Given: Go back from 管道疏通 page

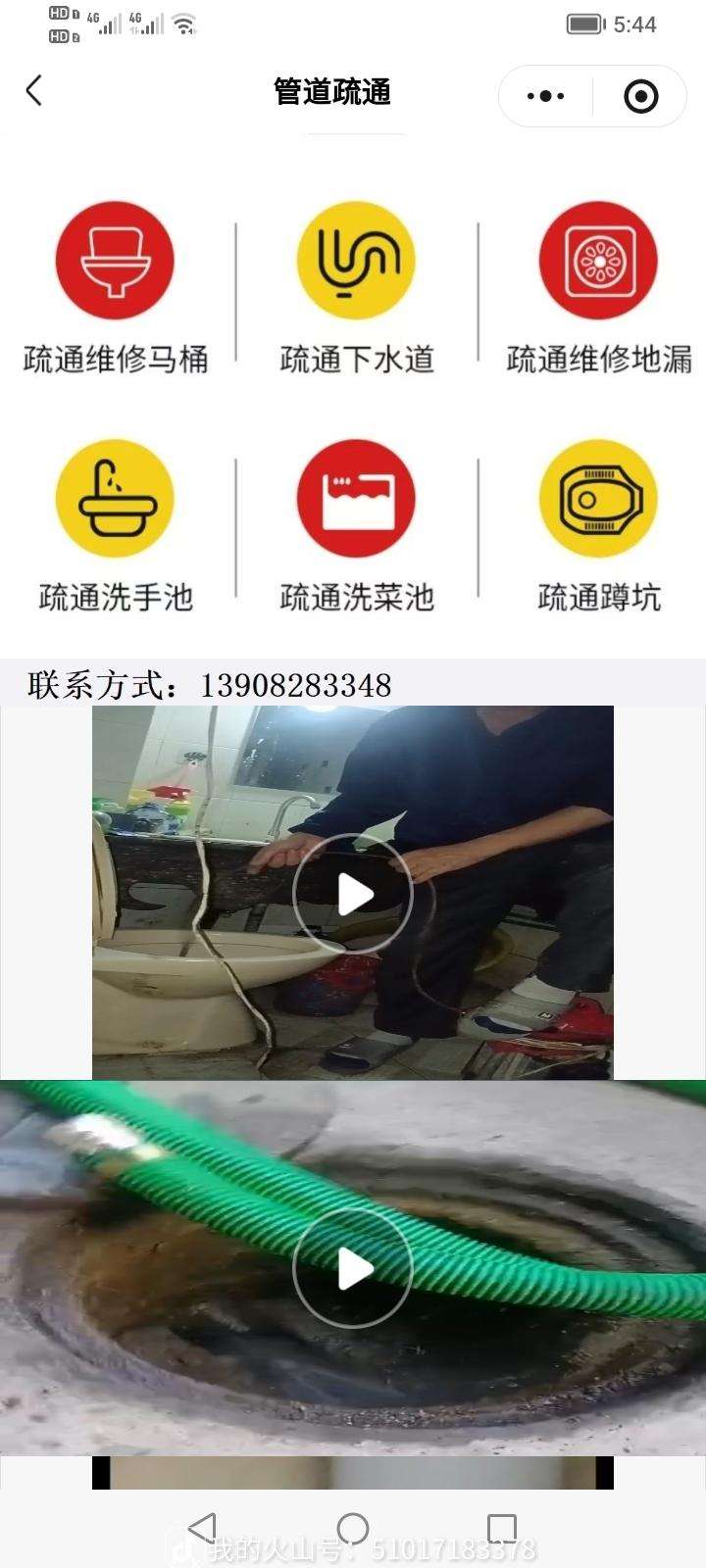Looking at the screenshot, I should (34, 91).
